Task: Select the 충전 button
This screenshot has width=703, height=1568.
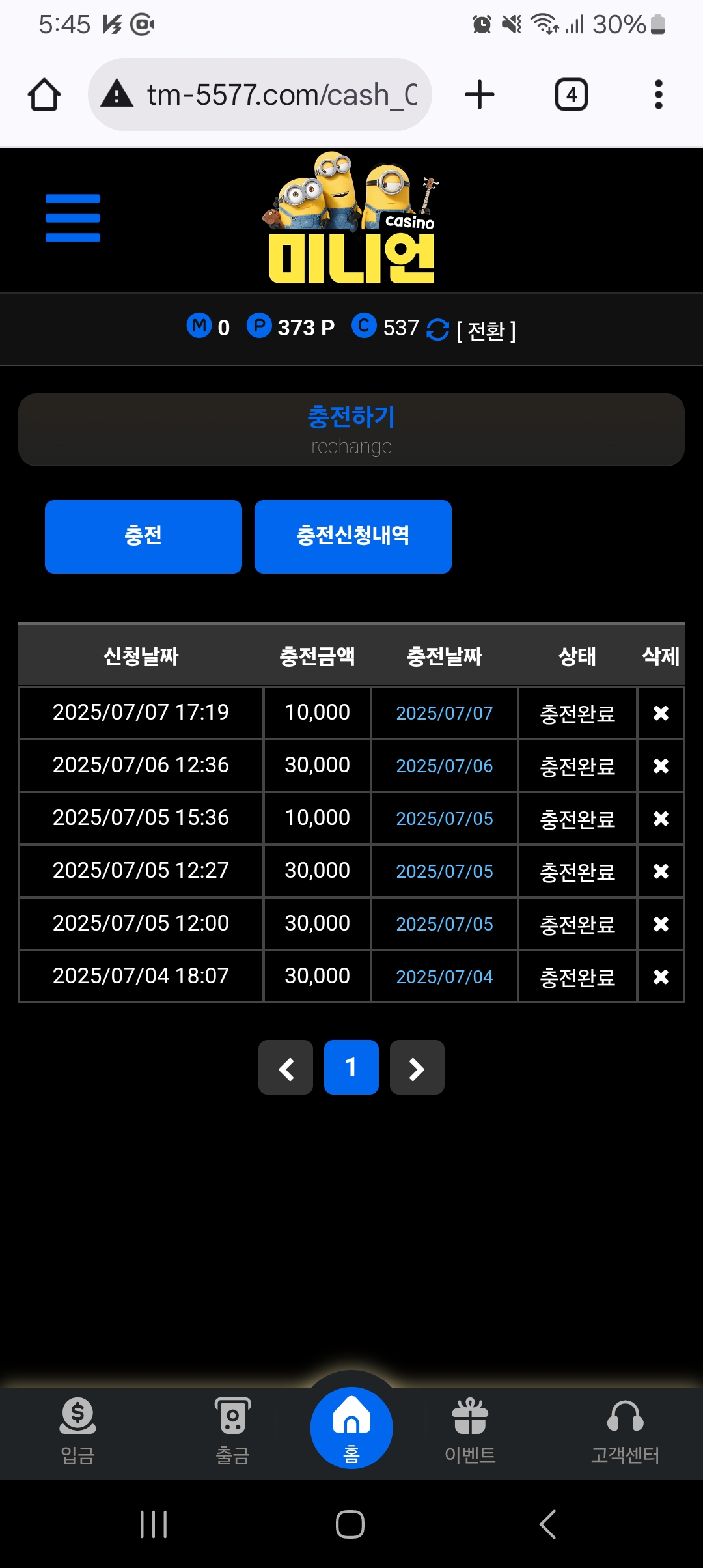Action: tap(143, 537)
